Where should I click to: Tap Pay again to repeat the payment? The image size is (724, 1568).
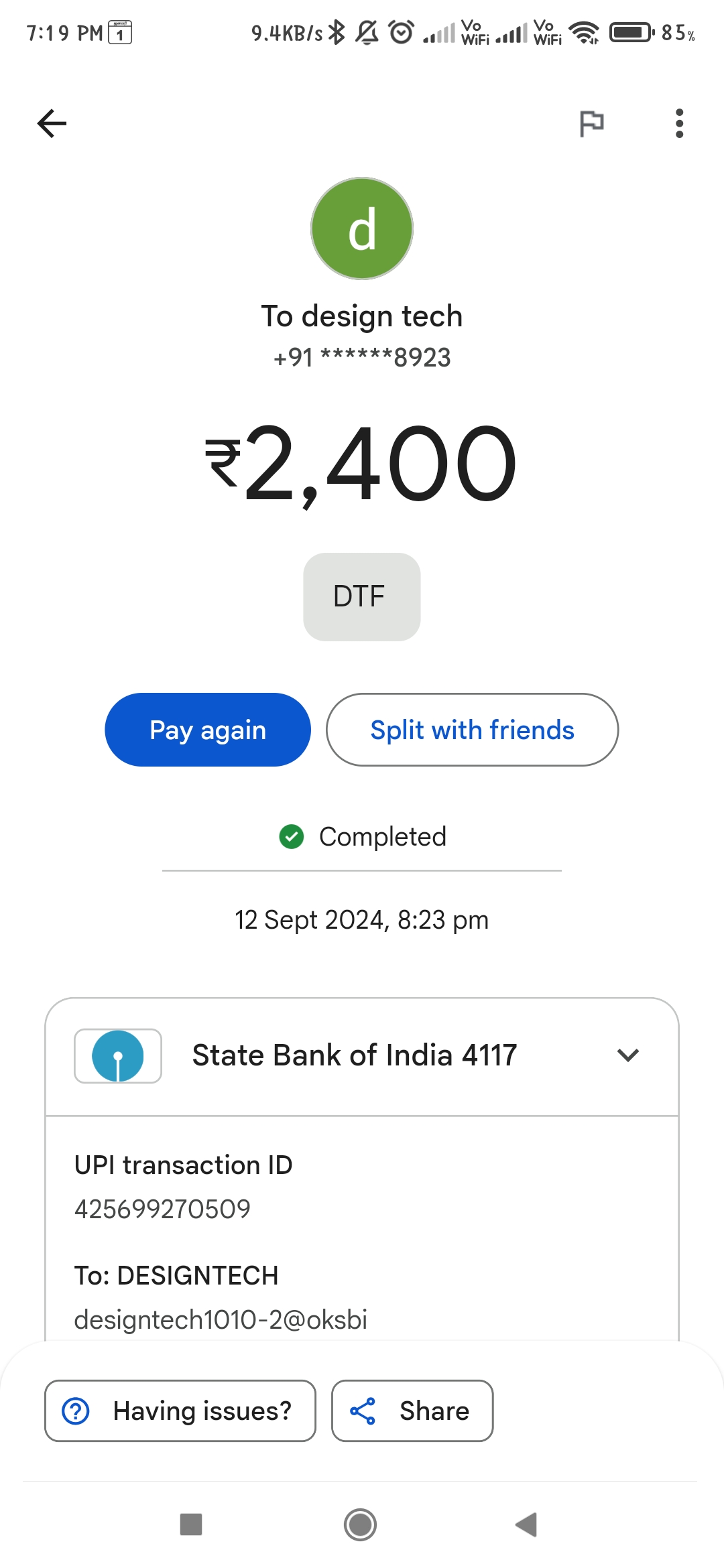208,730
